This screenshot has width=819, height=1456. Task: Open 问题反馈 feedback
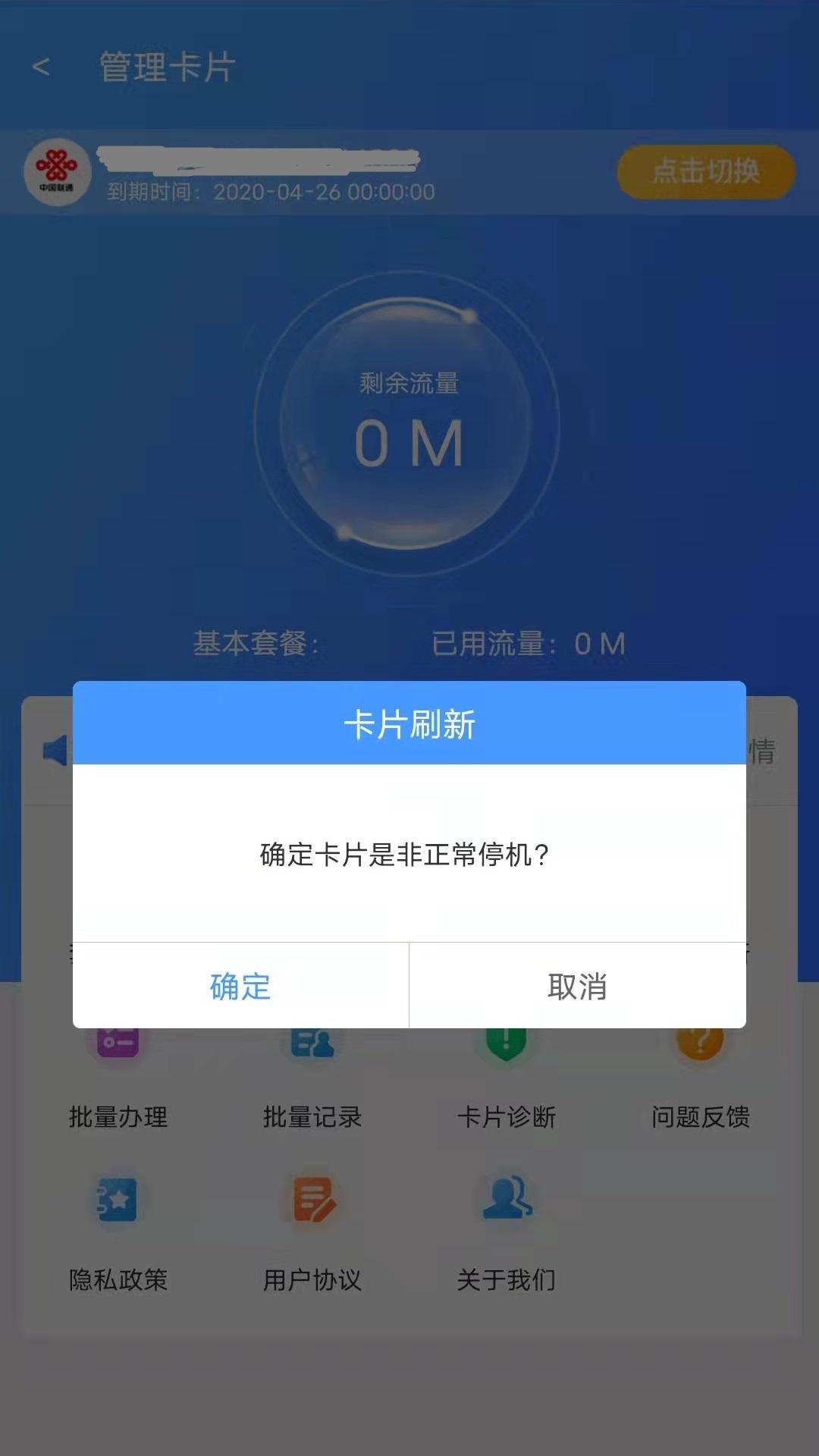coord(700,1084)
